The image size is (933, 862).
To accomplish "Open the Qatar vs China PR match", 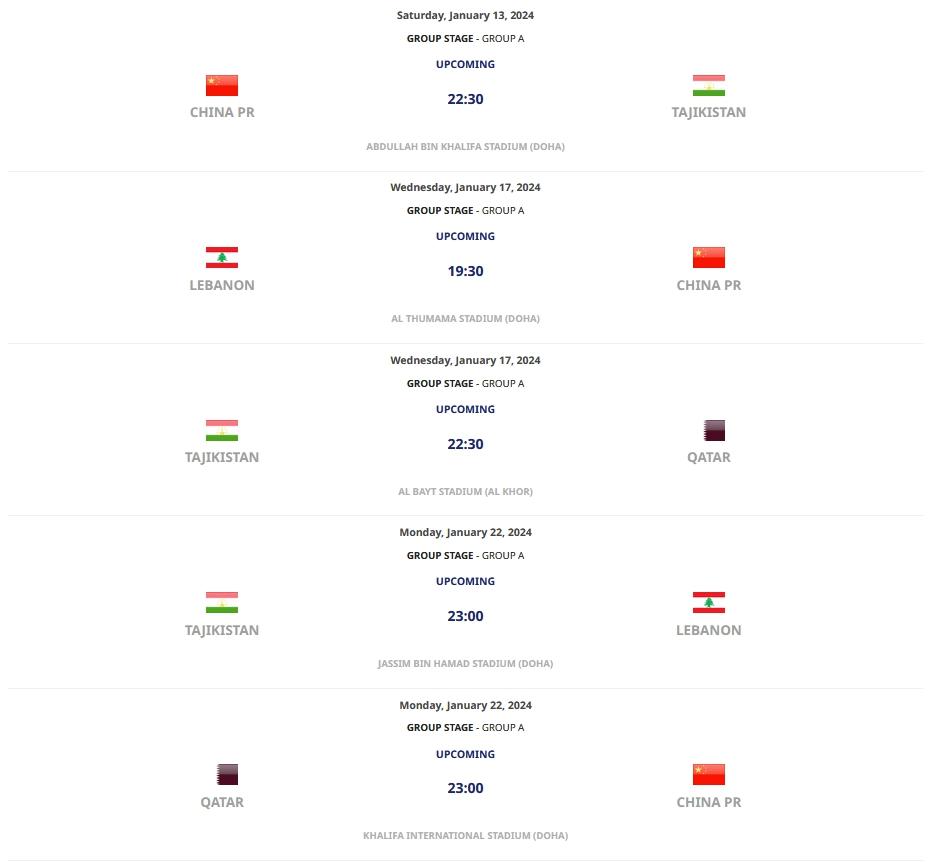I will click(465, 788).
